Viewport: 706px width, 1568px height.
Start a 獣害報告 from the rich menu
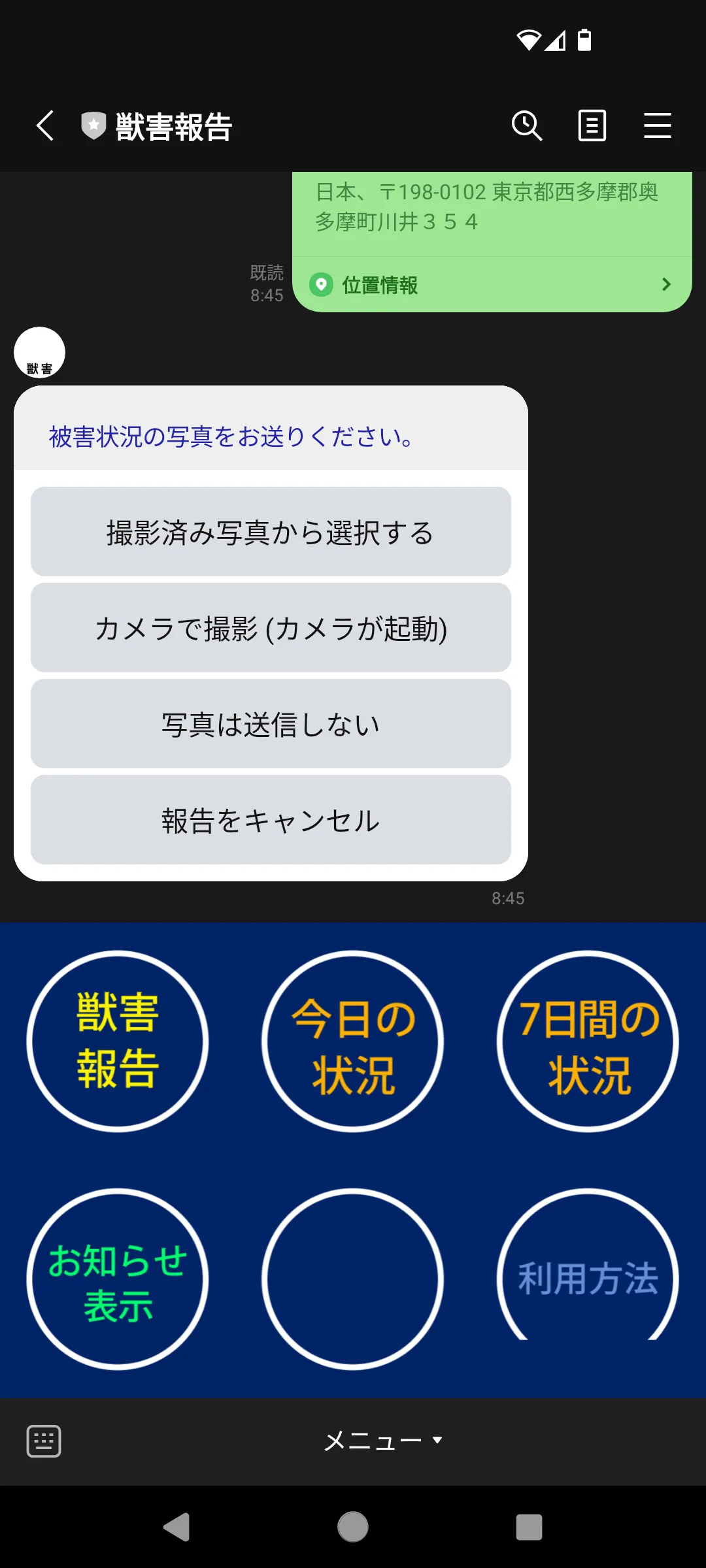(x=118, y=1041)
